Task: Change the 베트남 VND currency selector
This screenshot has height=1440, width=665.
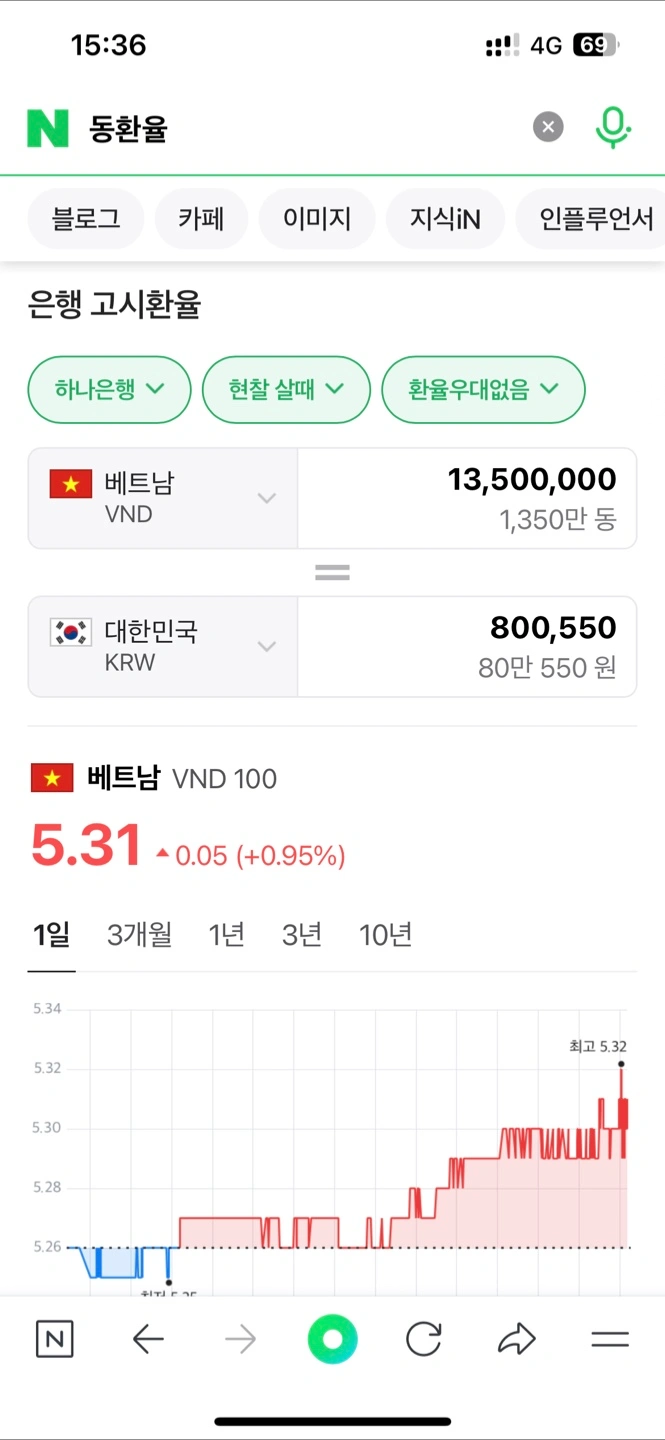Action: [x=163, y=498]
